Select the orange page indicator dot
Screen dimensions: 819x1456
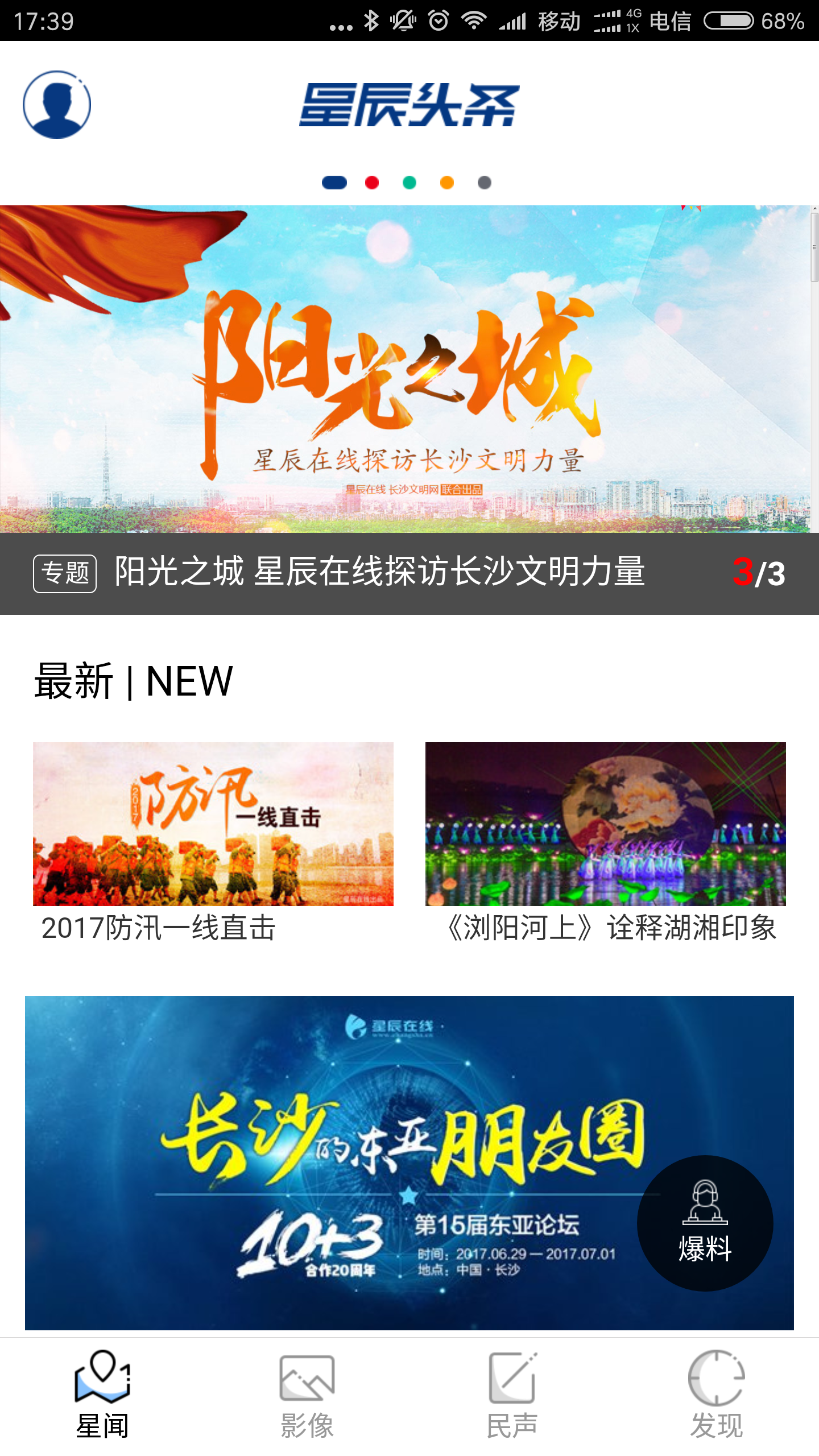(447, 183)
